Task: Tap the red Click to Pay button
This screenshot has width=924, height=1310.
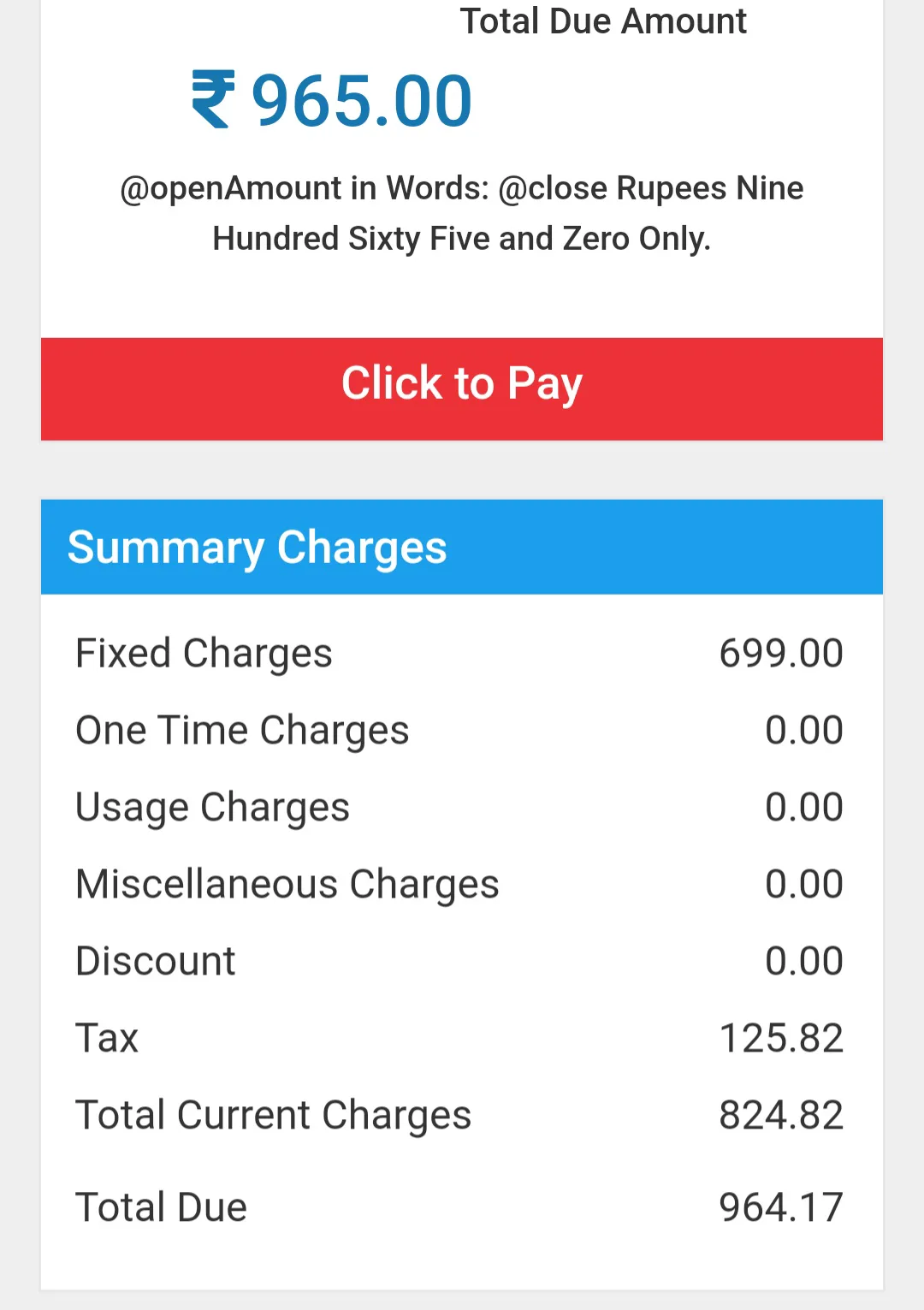Action: [462, 388]
